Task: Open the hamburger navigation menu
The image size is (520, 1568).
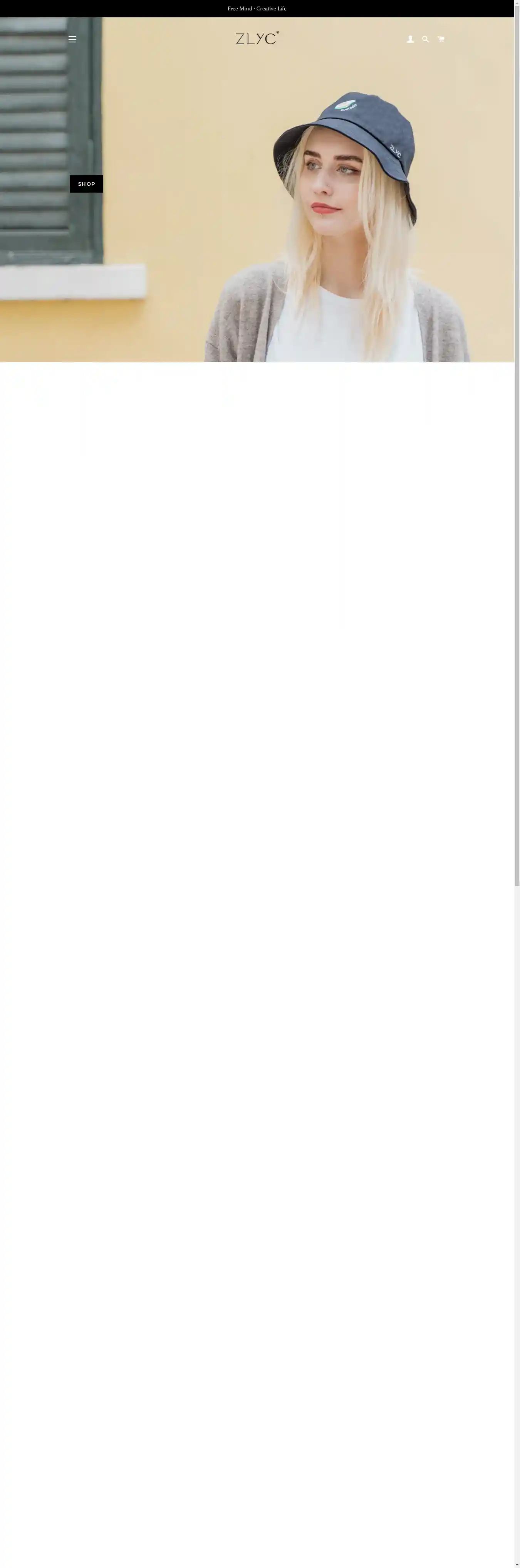Action: (72, 39)
